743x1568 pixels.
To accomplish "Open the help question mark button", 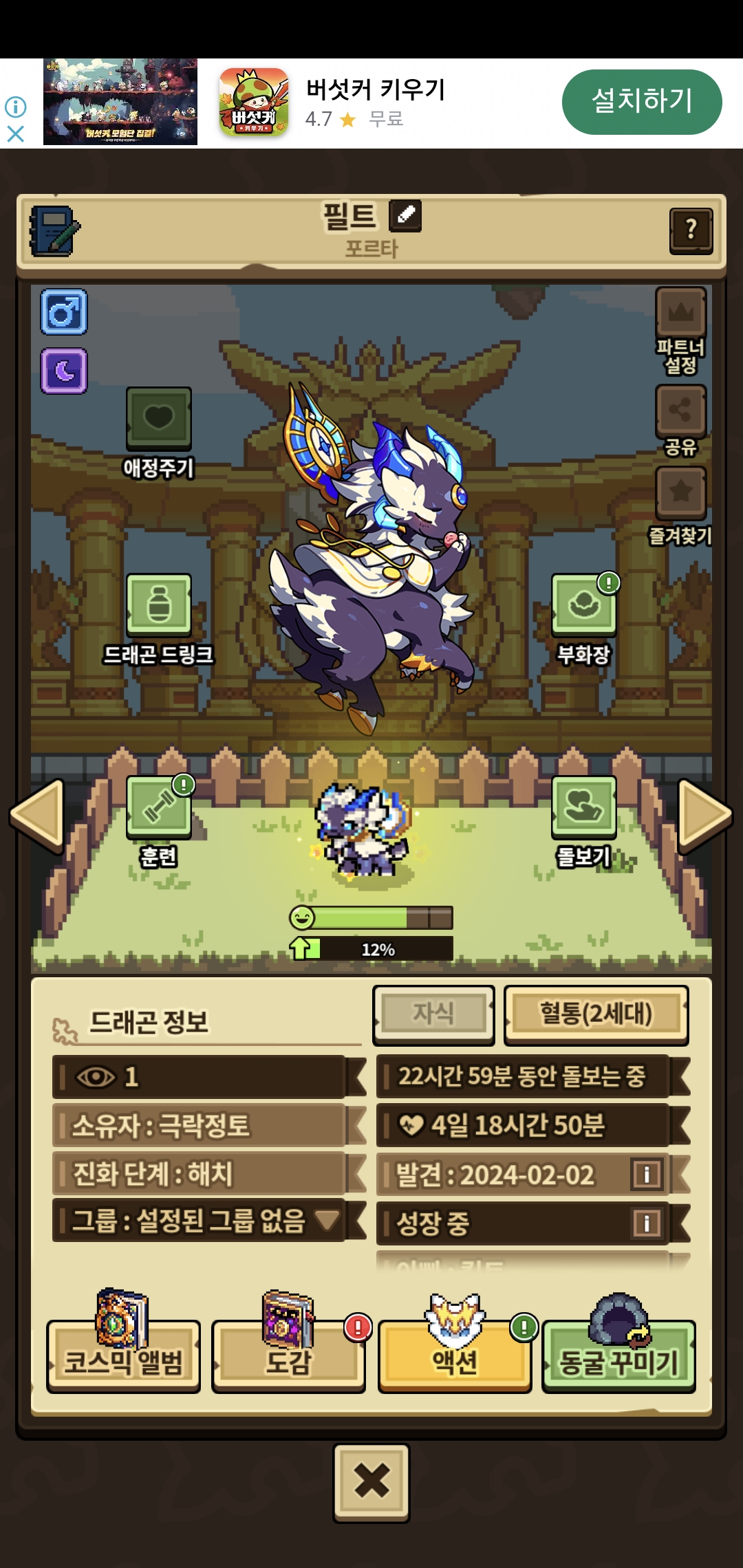I will 691,231.
